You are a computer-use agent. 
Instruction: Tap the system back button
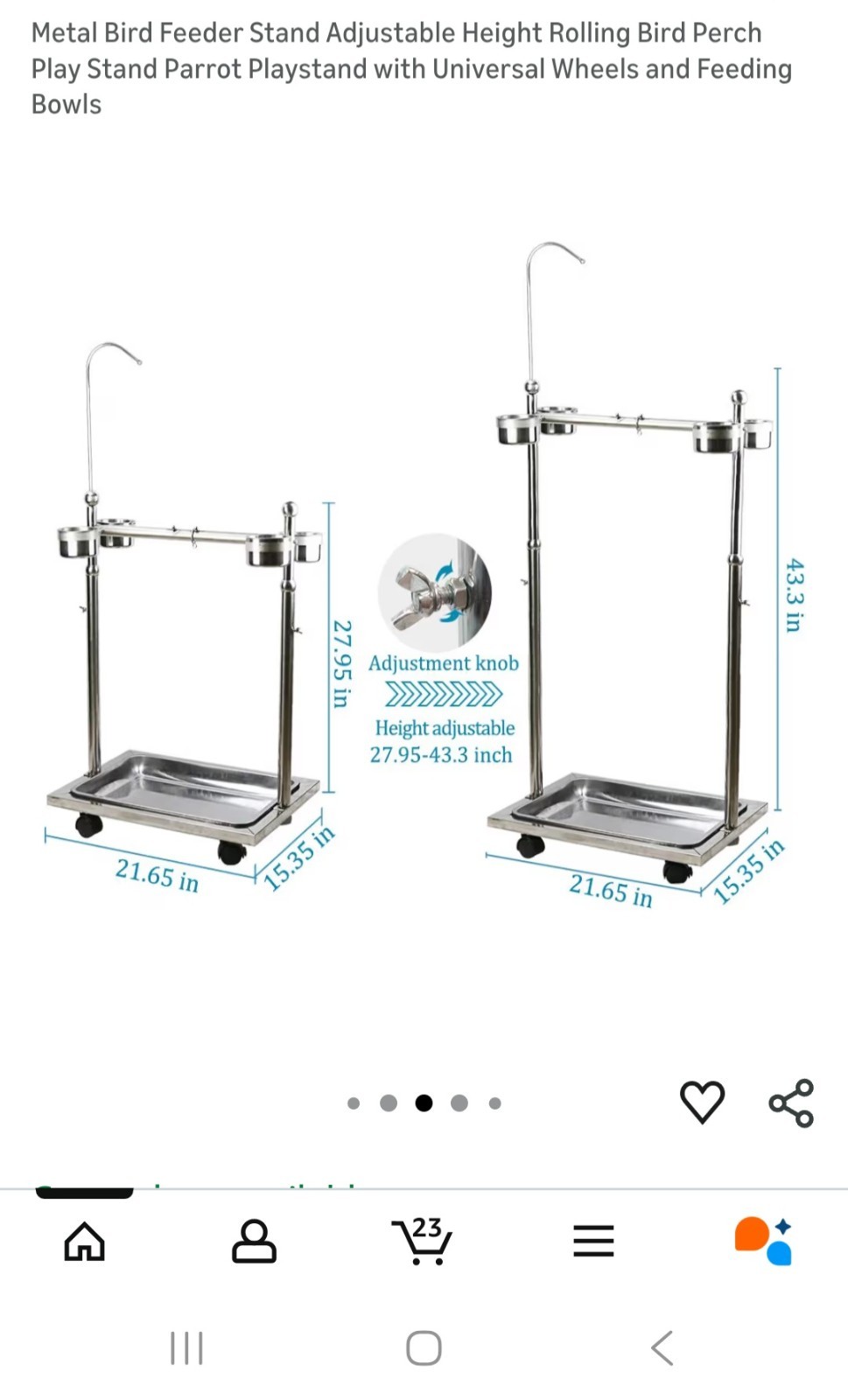[662, 1347]
